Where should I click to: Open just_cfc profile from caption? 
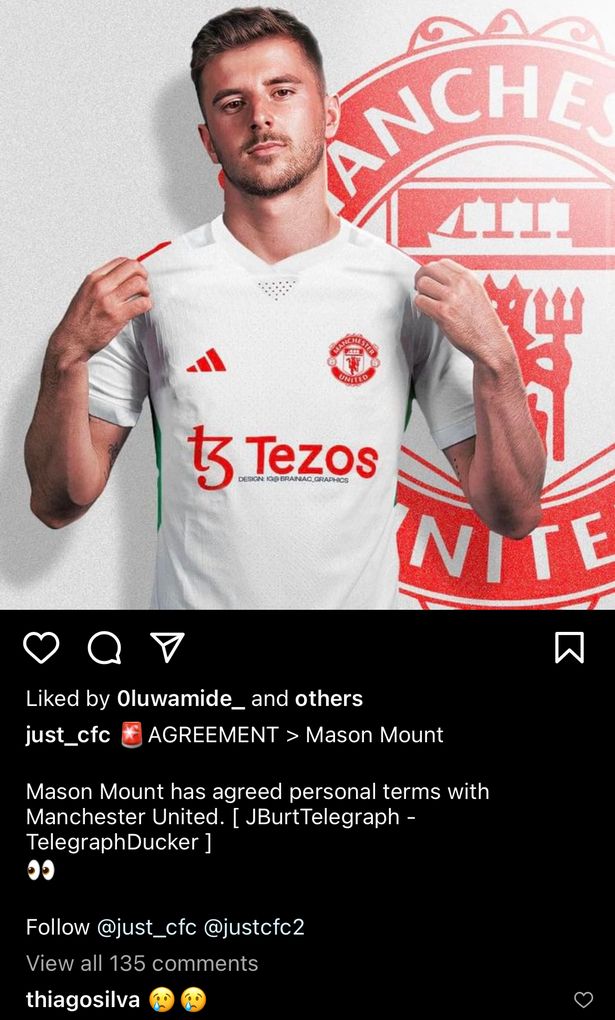click(x=68, y=735)
